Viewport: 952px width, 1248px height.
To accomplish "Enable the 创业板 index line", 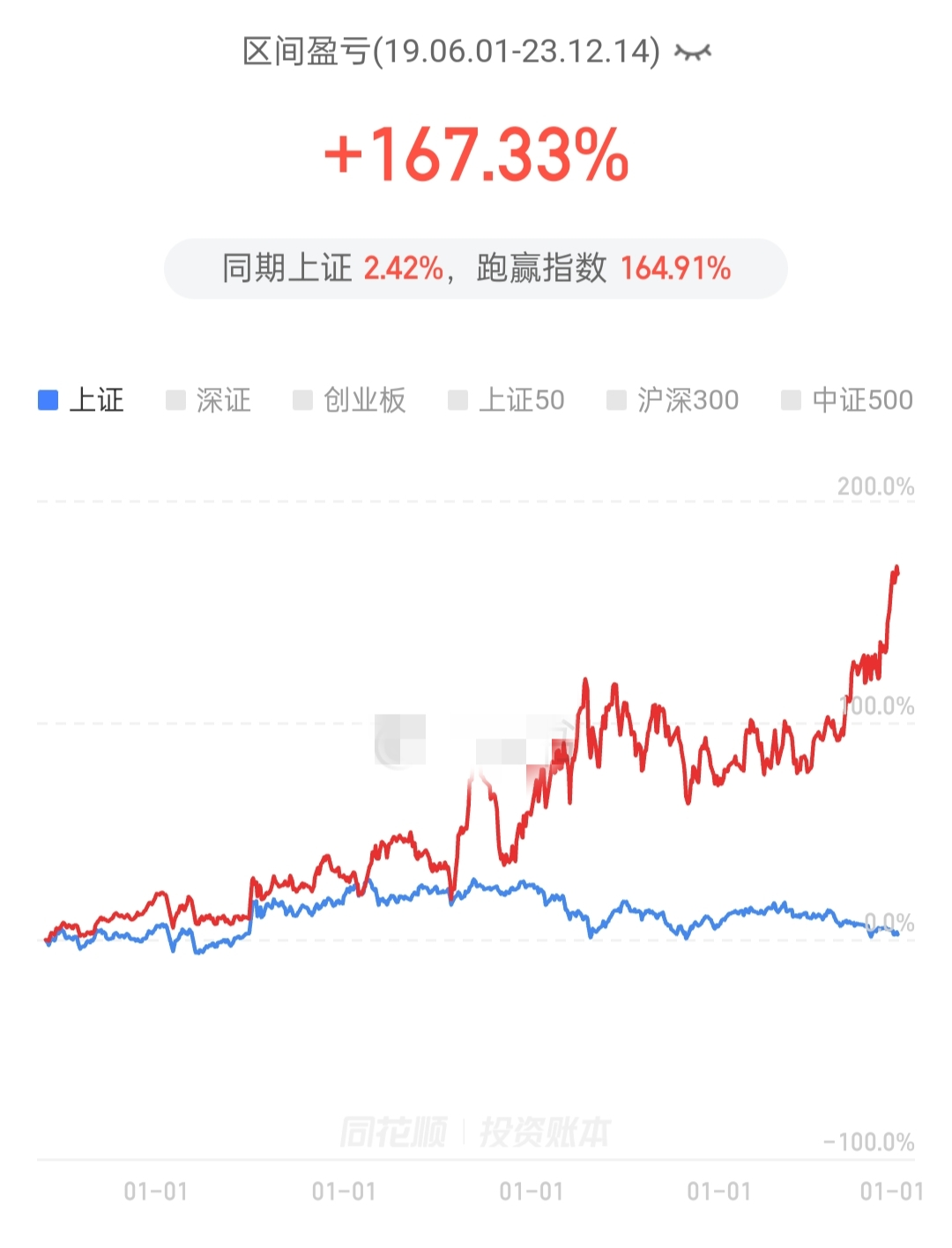I will (x=349, y=400).
